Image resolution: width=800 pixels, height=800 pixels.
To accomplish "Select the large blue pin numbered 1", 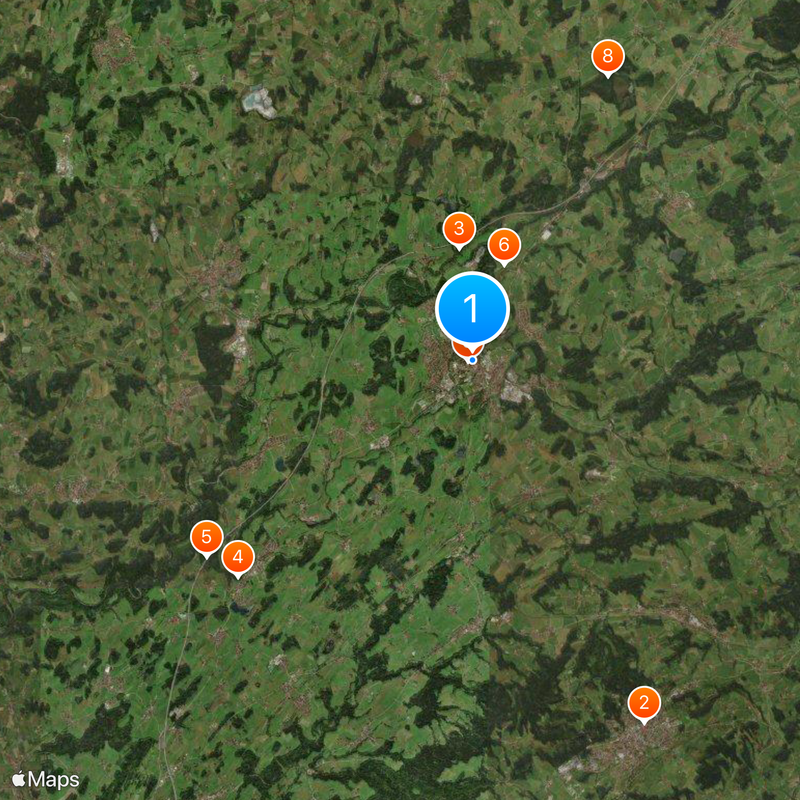I will click(x=472, y=308).
